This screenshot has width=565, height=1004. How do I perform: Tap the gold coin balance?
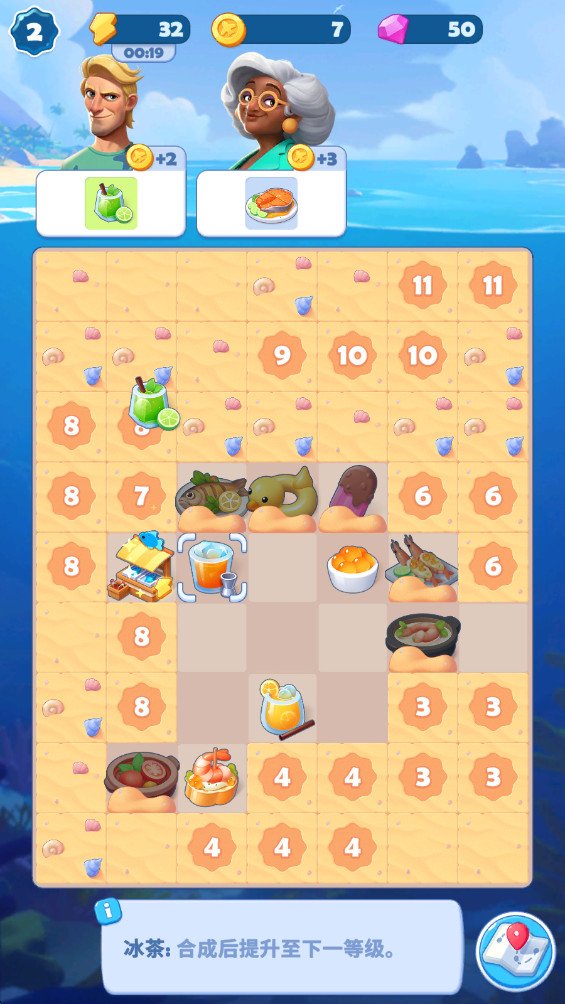pos(281,29)
